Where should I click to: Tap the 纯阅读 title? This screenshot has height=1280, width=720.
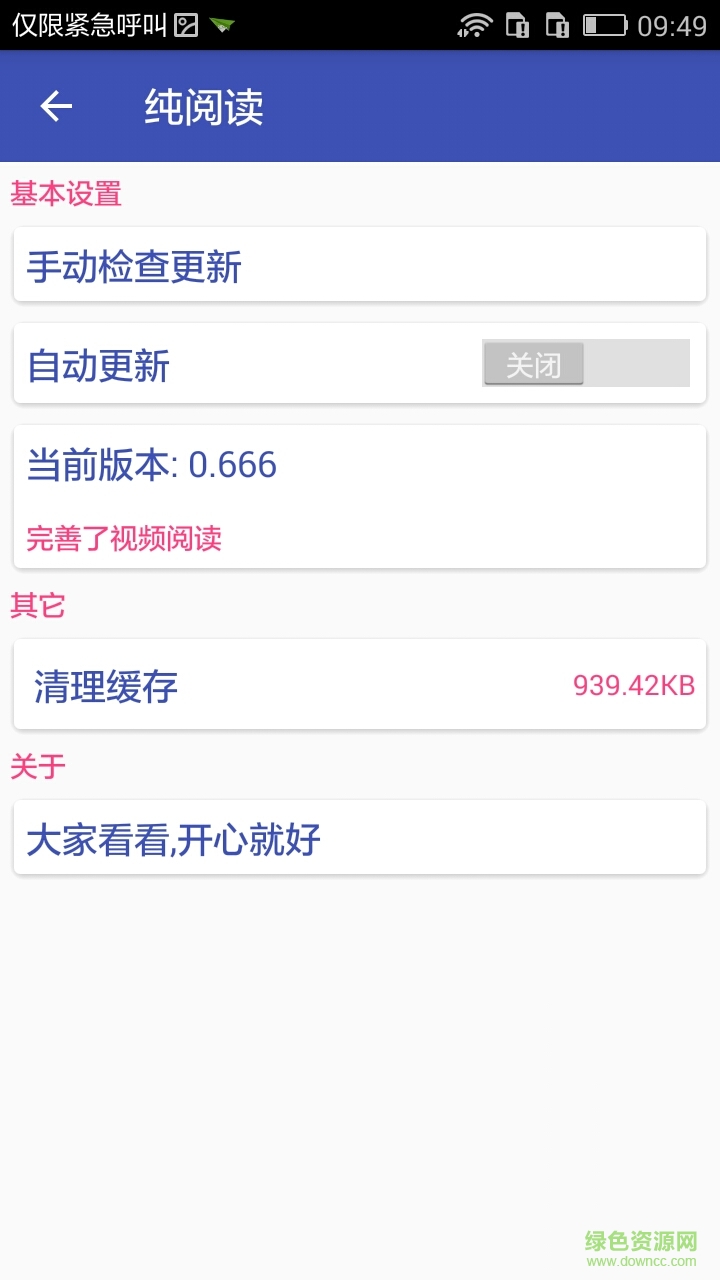[x=203, y=107]
